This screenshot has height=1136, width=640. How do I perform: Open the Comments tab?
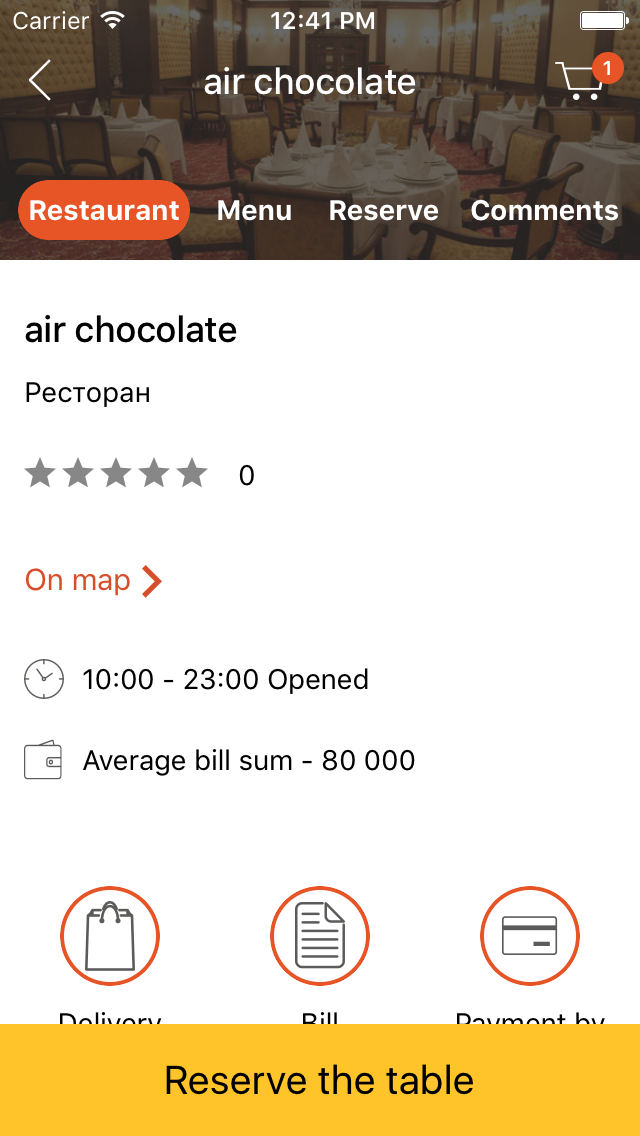[x=544, y=210]
